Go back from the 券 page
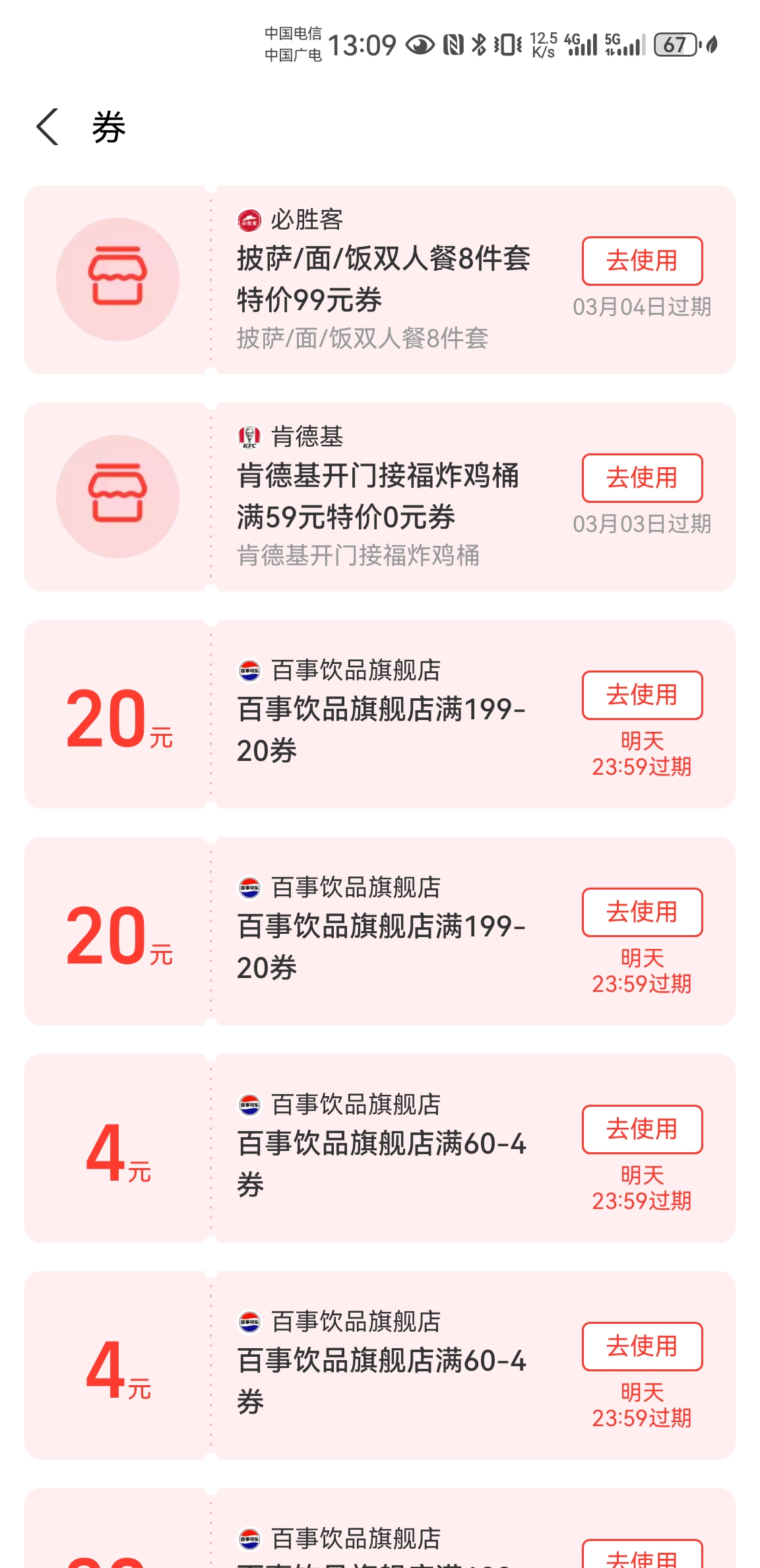Viewport: 760px width, 1568px height. point(47,127)
